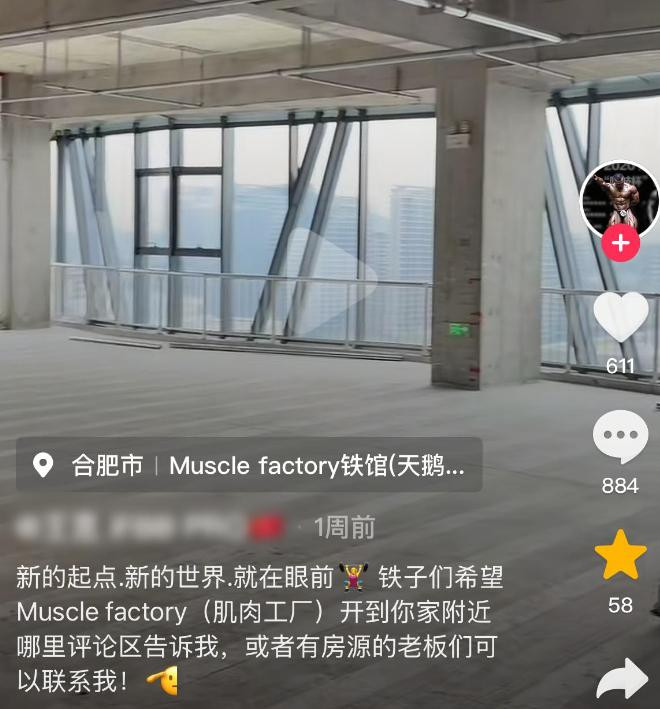Viewport: 660px width, 709px height.
Task: Open the comments on this video
Action: tap(620, 439)
